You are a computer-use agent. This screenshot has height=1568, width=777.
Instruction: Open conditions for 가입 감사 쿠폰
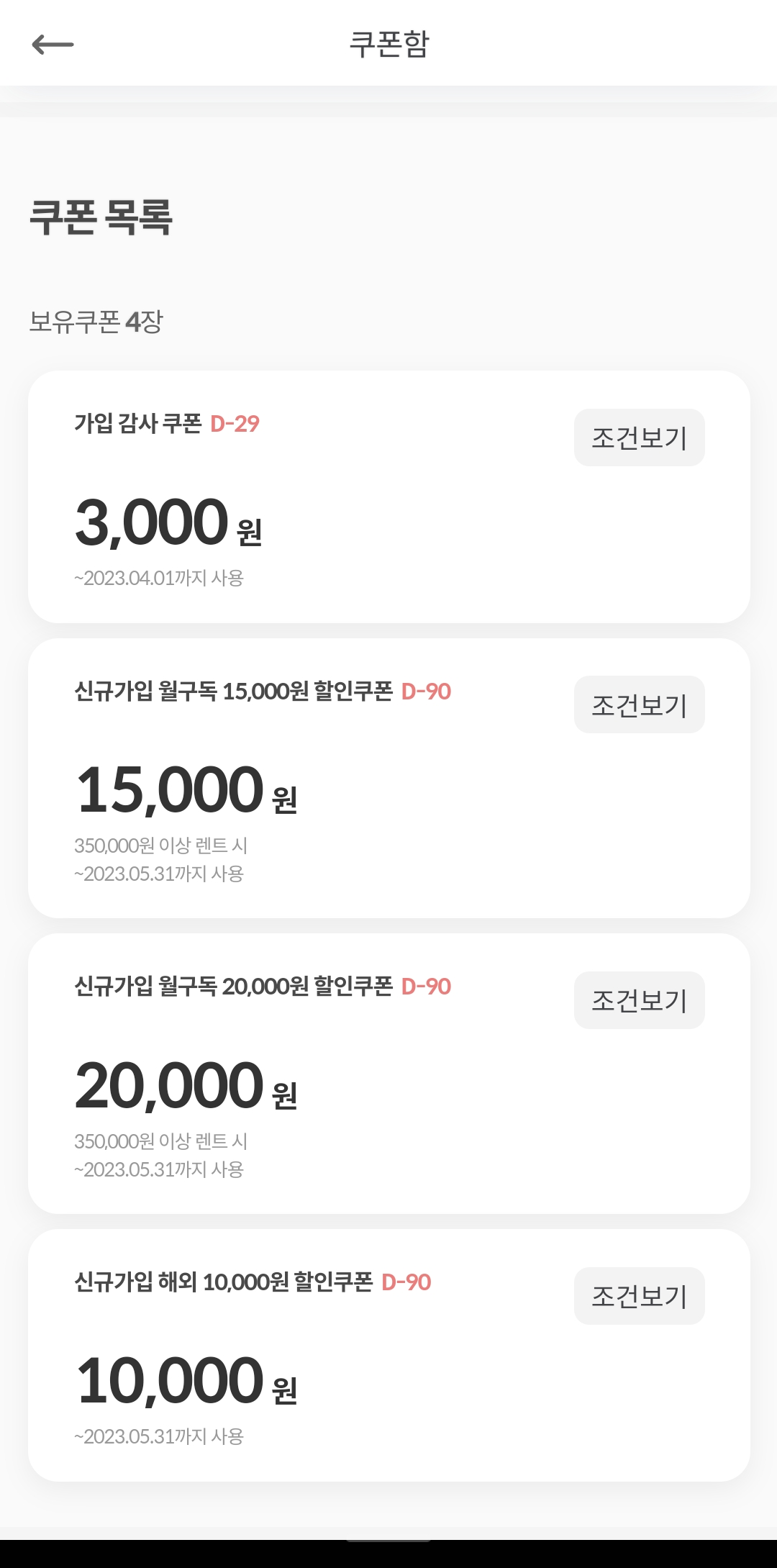click(x=639, y=436)
